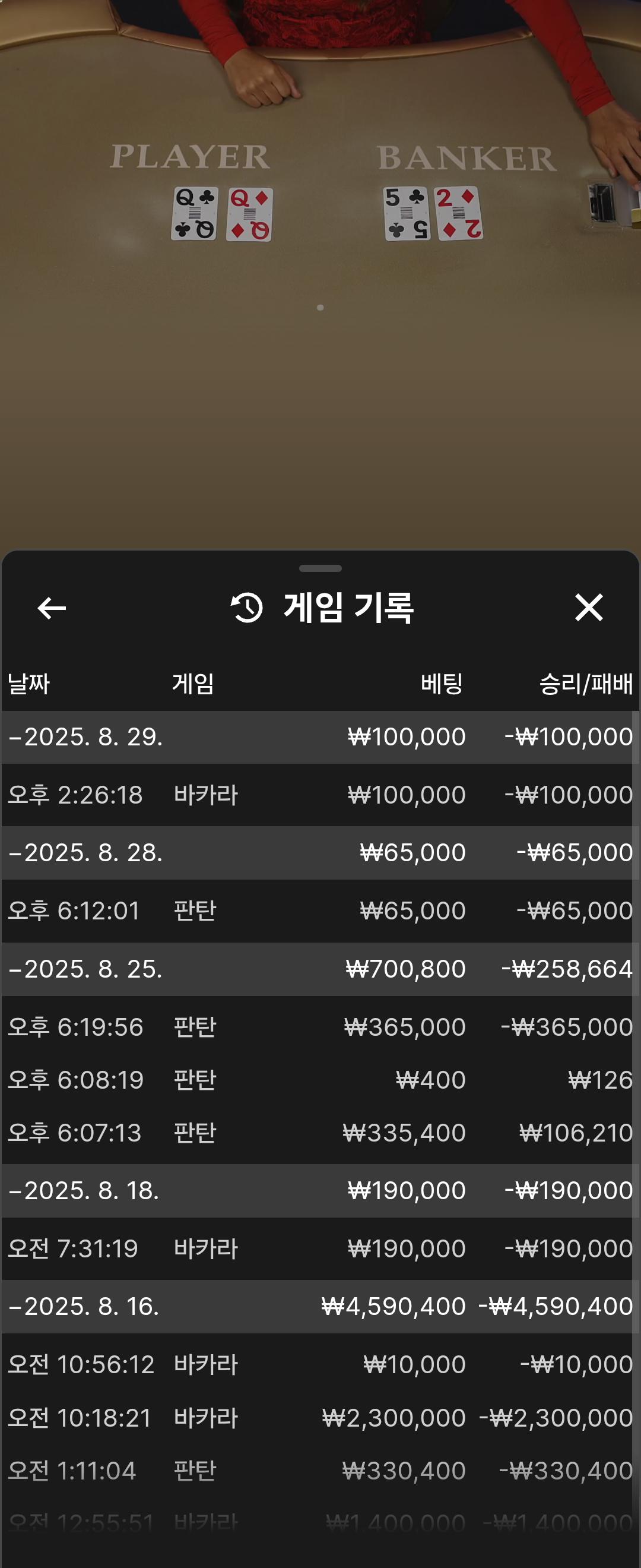Collapse the 2025. 8. 16. date group
The height and width of the screenshot is (1568, 641).
coord(85,1306)
